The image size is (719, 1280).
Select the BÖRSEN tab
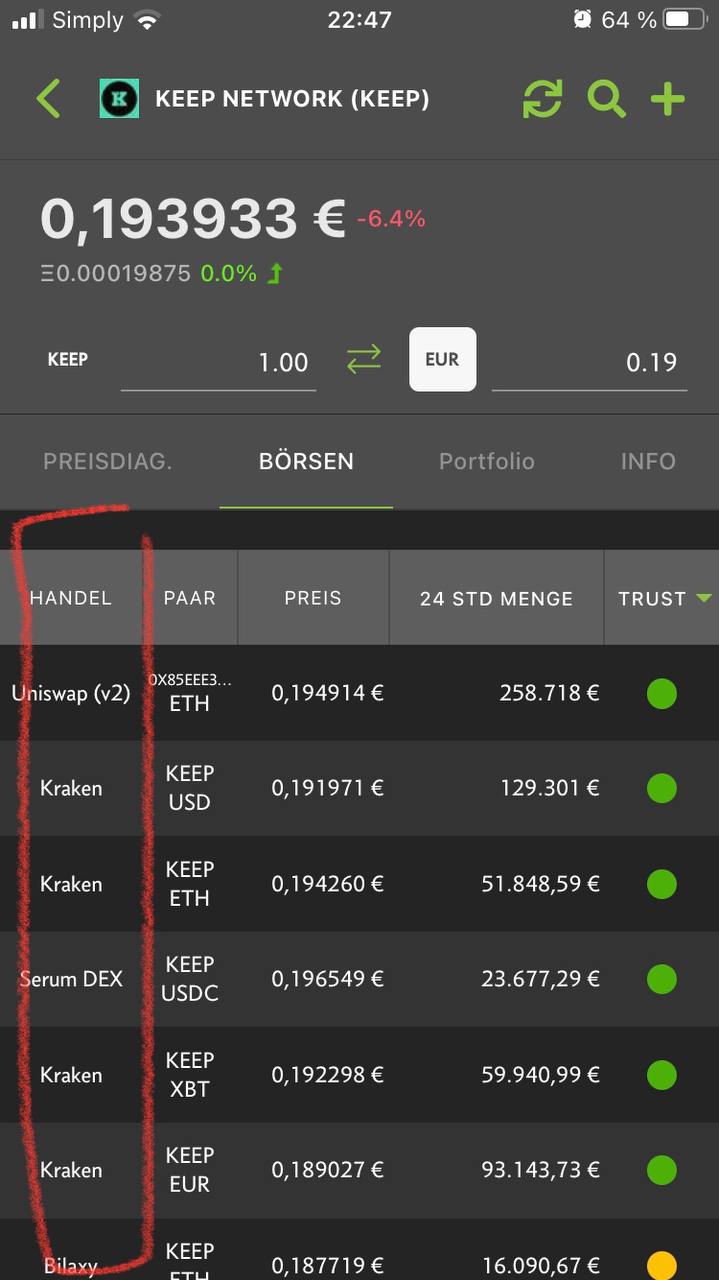[x=306, y=461]
